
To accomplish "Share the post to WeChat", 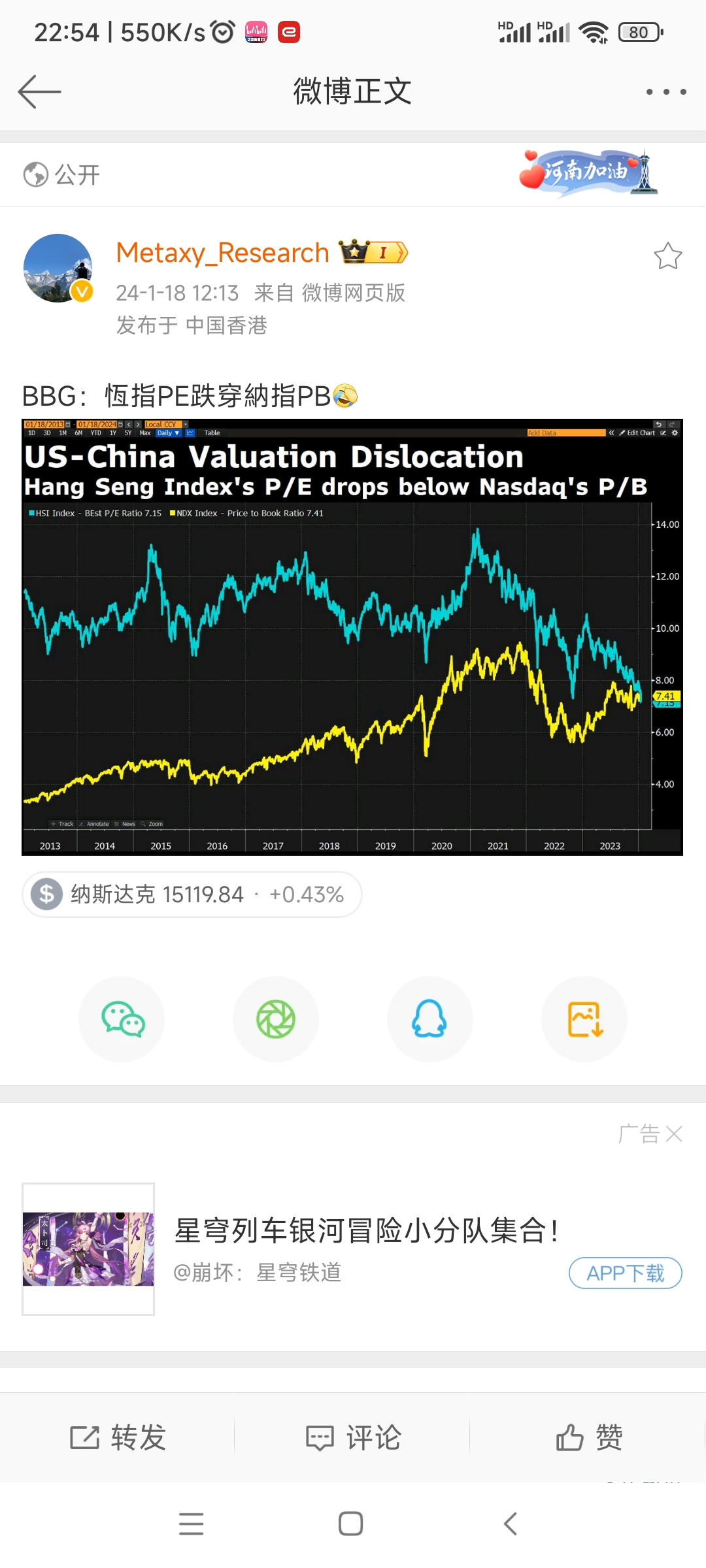I will click(122, 1019).
